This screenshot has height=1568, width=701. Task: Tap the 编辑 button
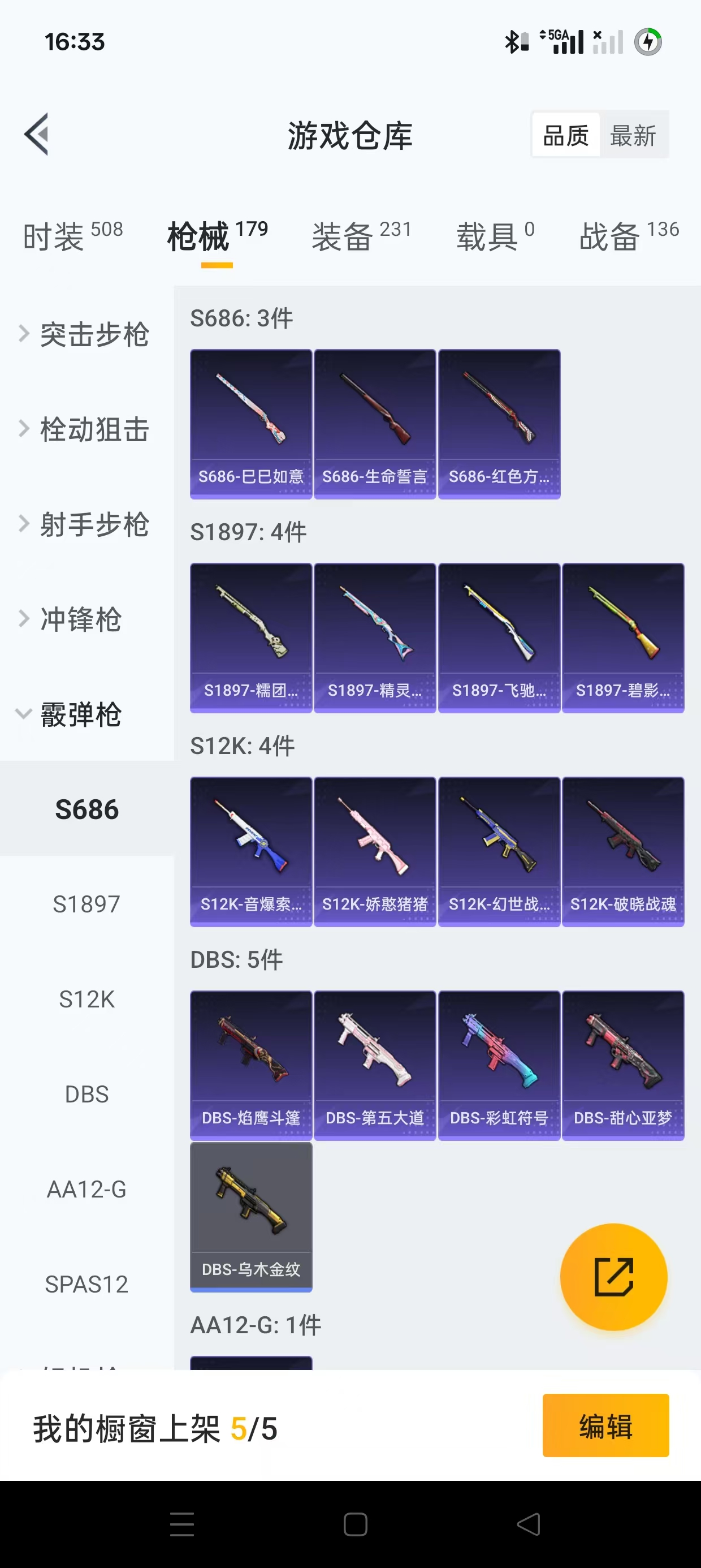click(x=605, y=1425)
